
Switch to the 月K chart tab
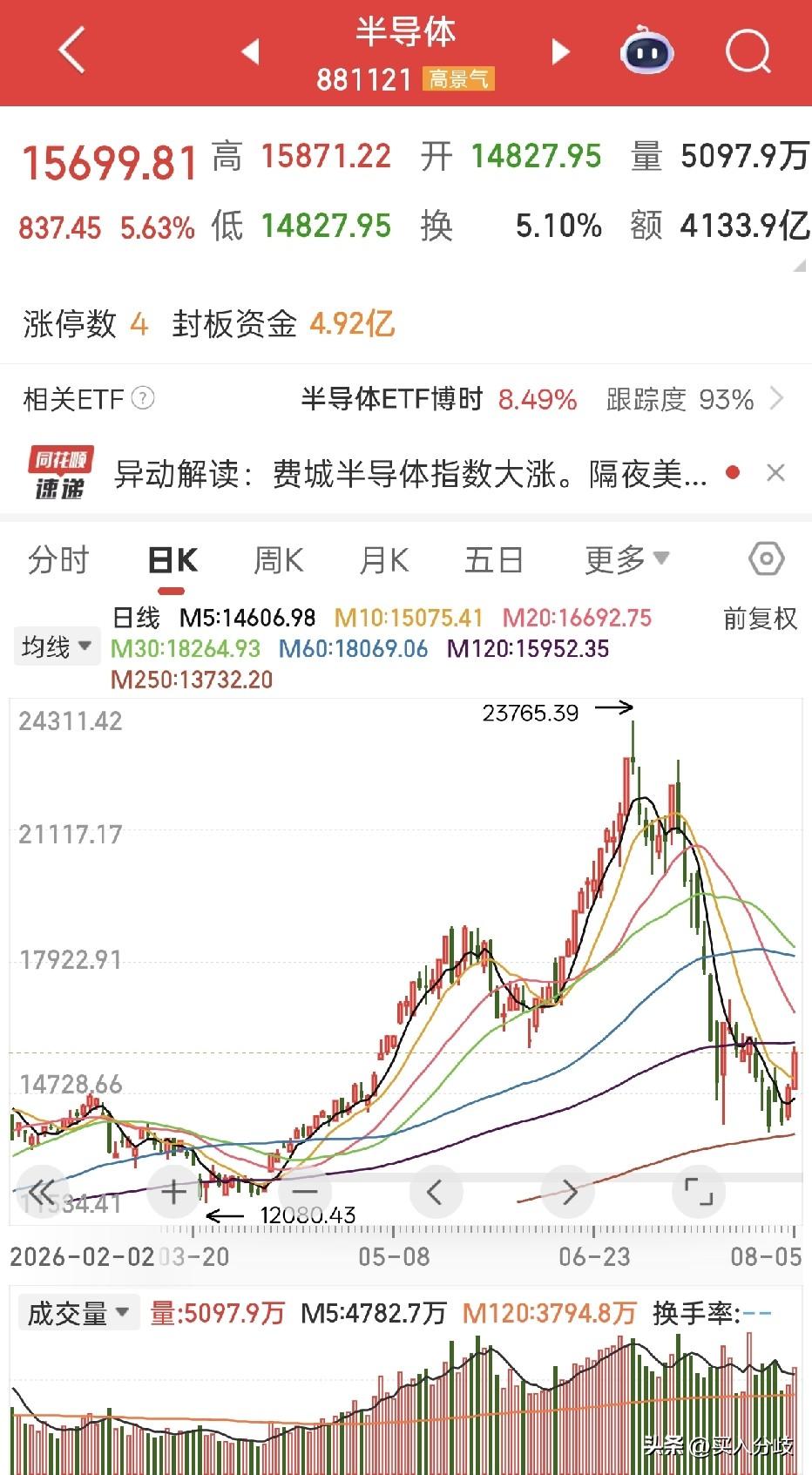(383, 560)
